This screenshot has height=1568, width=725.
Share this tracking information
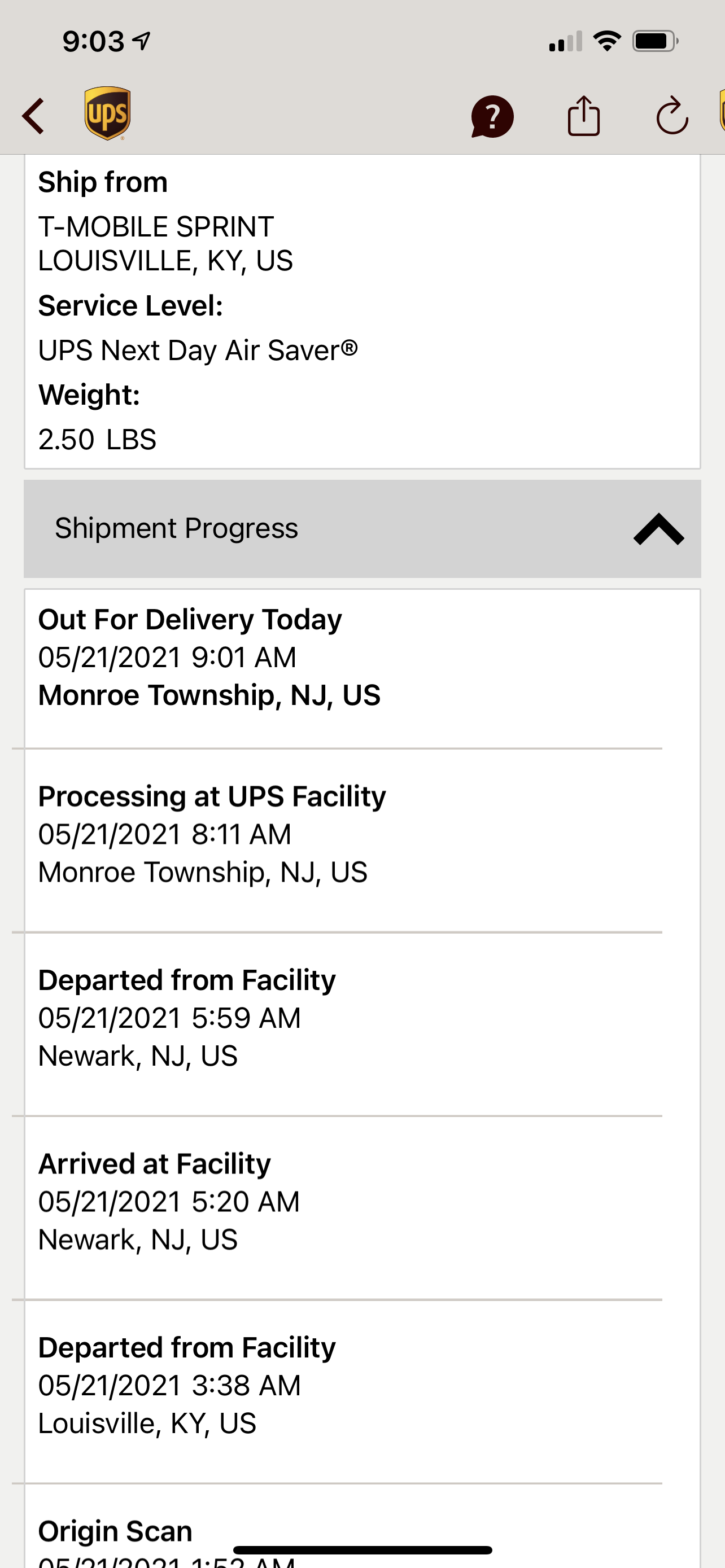(x=583, y=115)
